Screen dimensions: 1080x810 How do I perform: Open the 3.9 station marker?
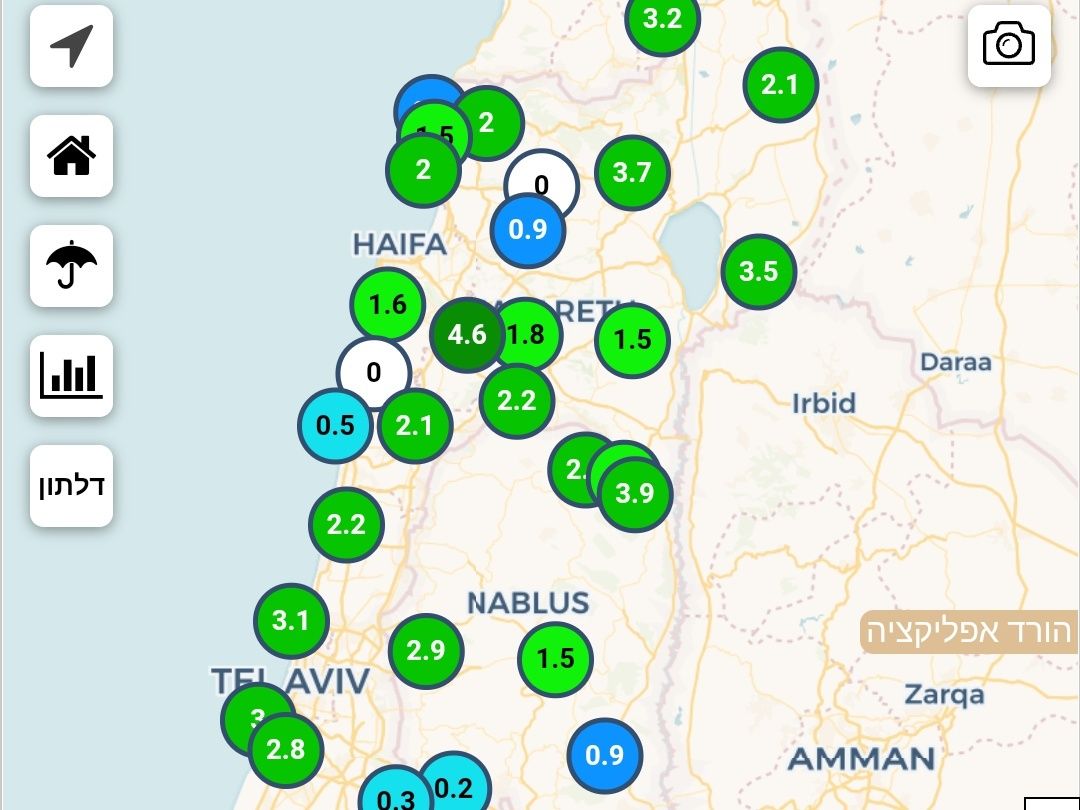click(635, 493)
